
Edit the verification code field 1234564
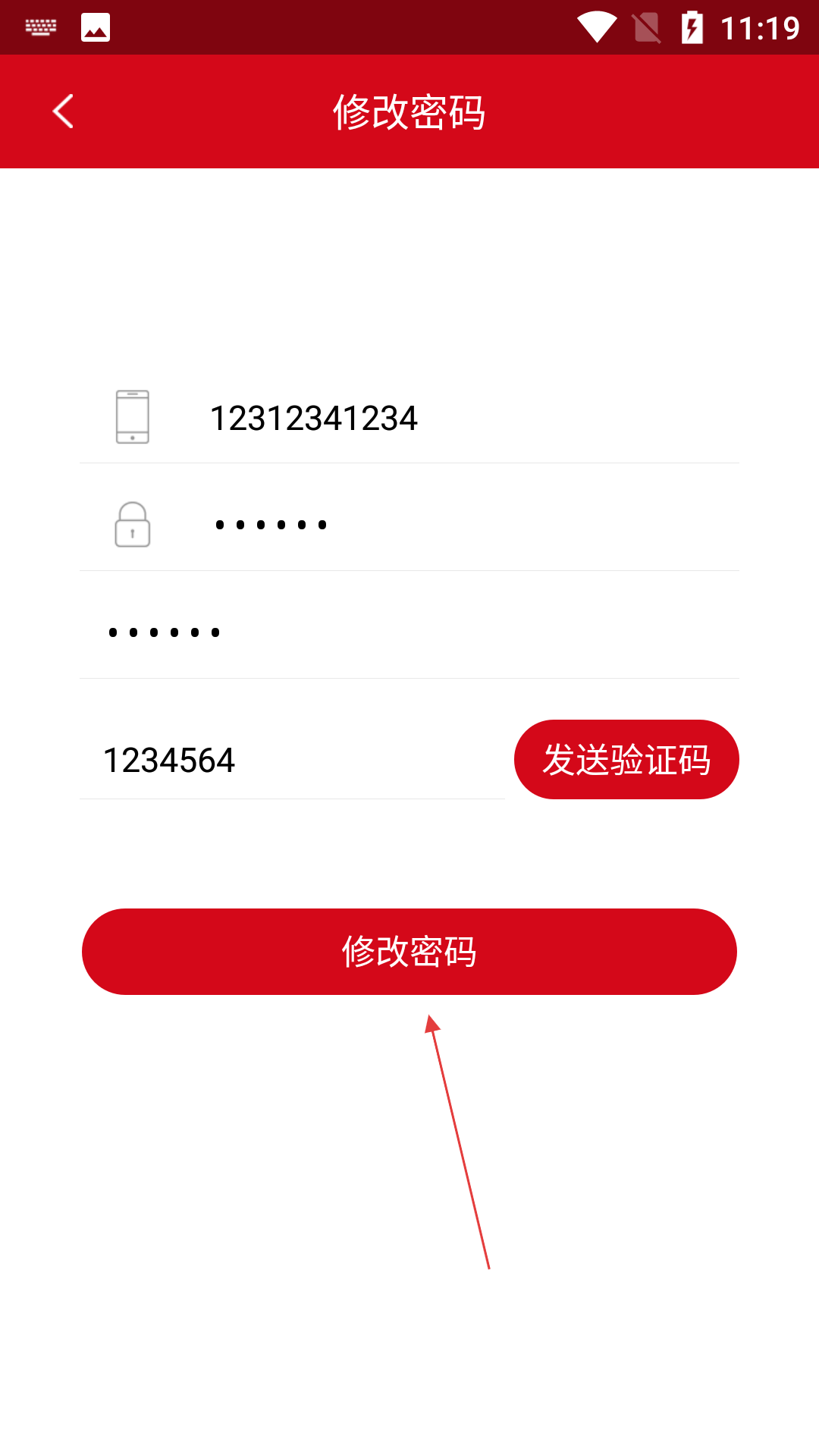(292, 761)
